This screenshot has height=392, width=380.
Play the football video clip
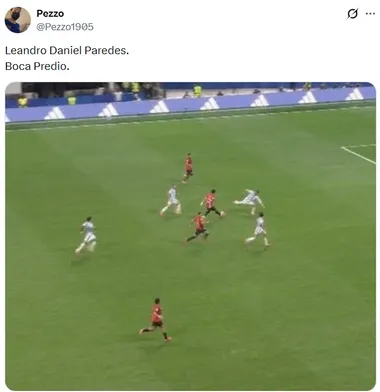[190, 236]
